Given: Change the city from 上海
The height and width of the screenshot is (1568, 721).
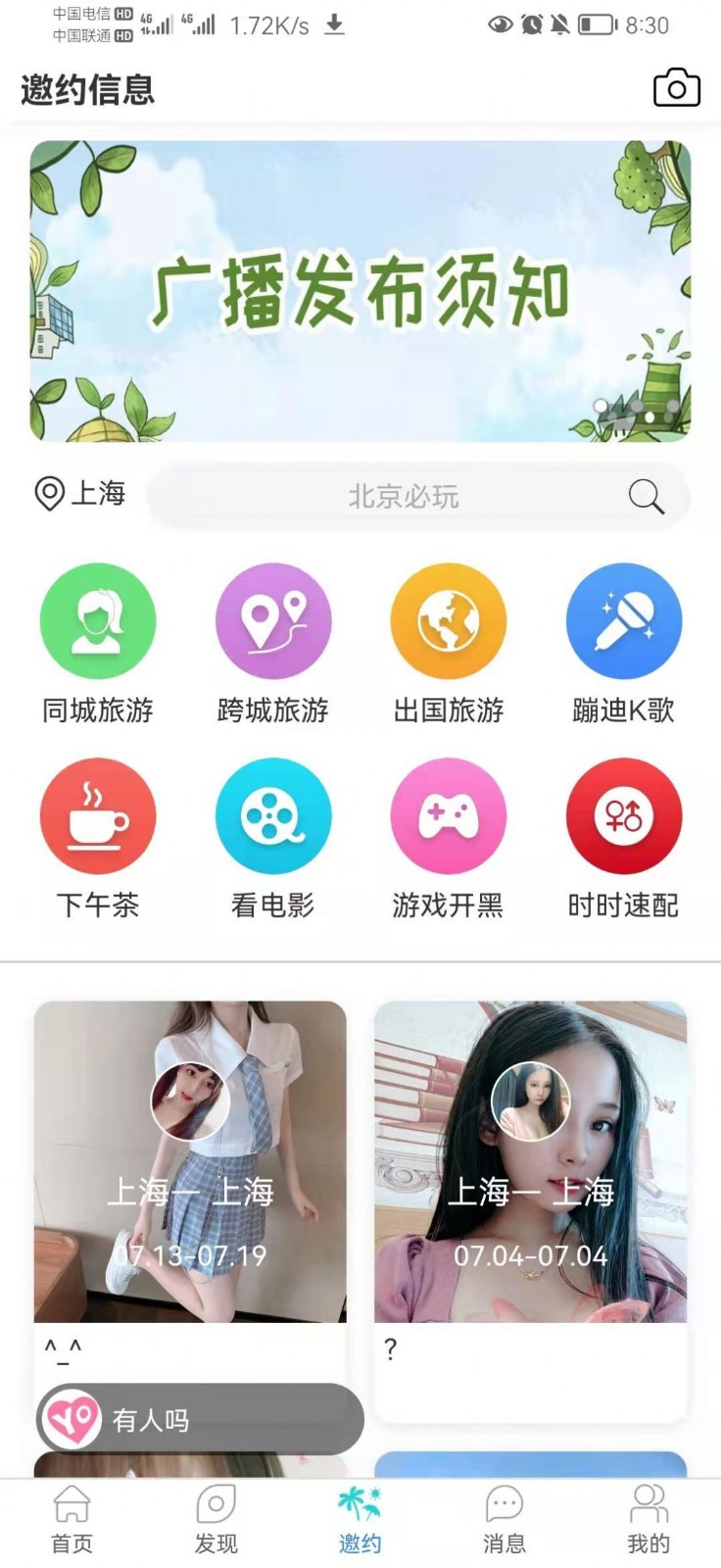Looking at the screenshot, I should pos(80,494).
